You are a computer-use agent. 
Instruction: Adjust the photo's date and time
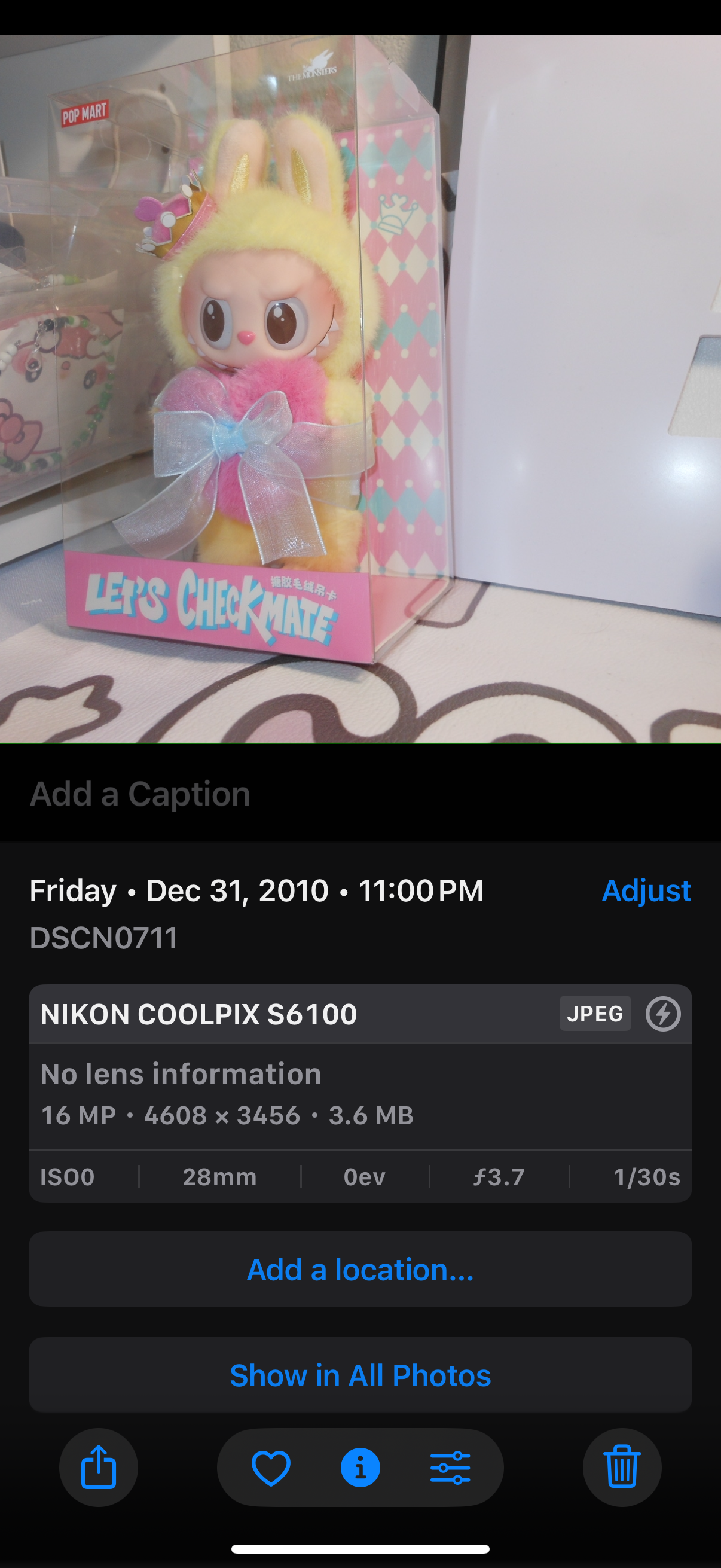(646, 890)
